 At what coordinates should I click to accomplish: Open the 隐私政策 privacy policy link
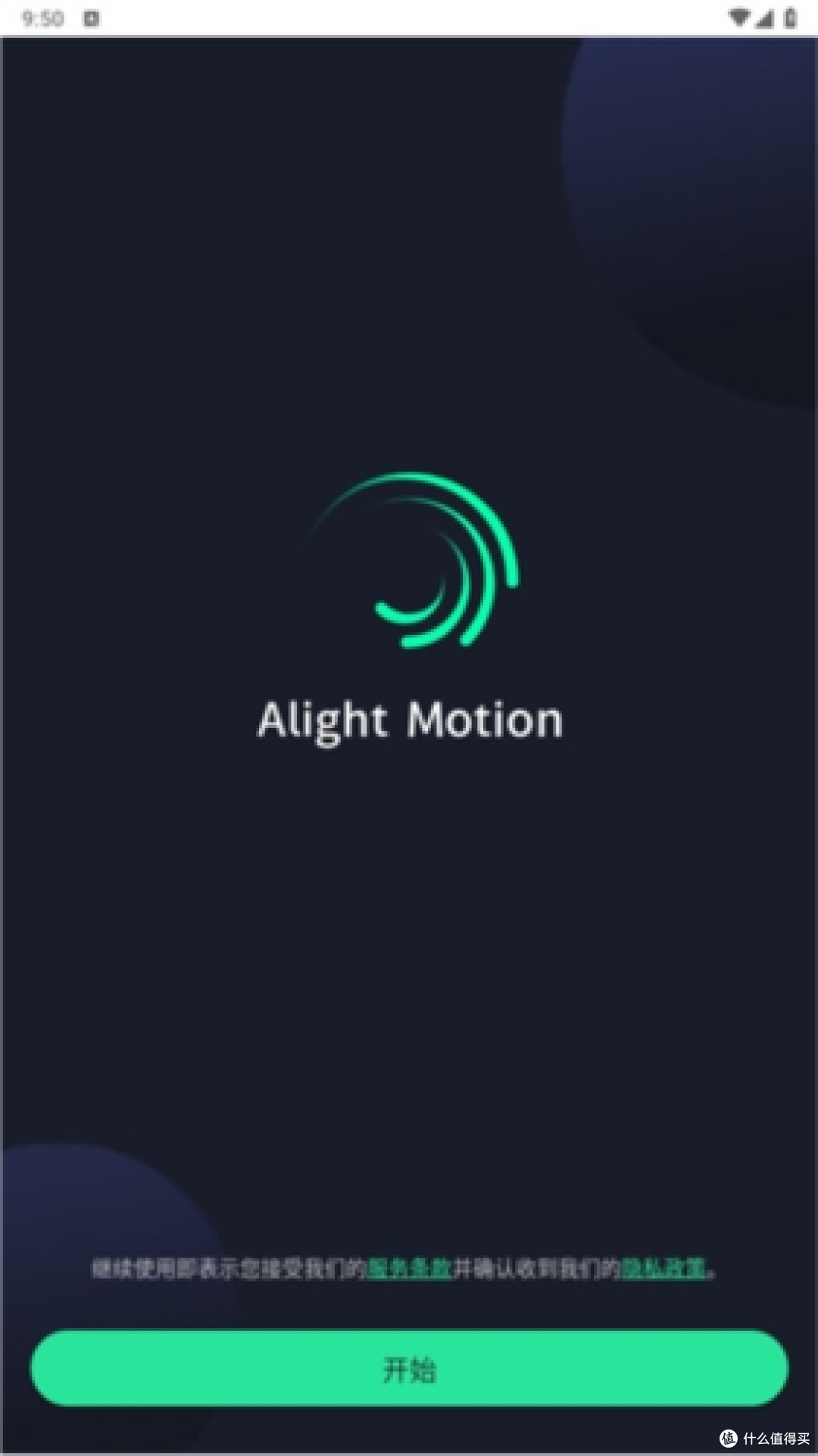pyautogui.click(x=663, y=1268)
